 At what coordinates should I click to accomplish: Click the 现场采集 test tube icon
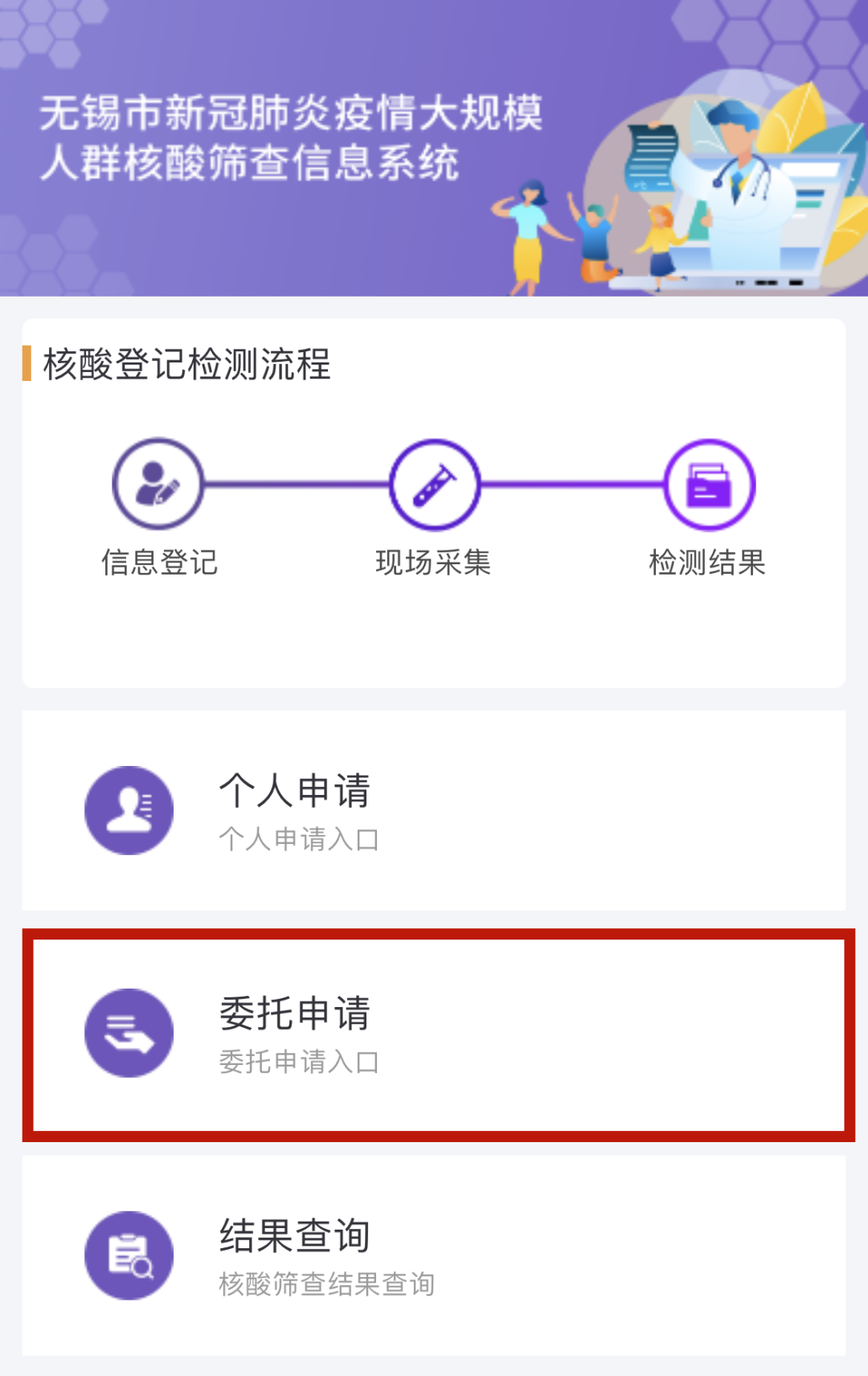pos(434,485)
